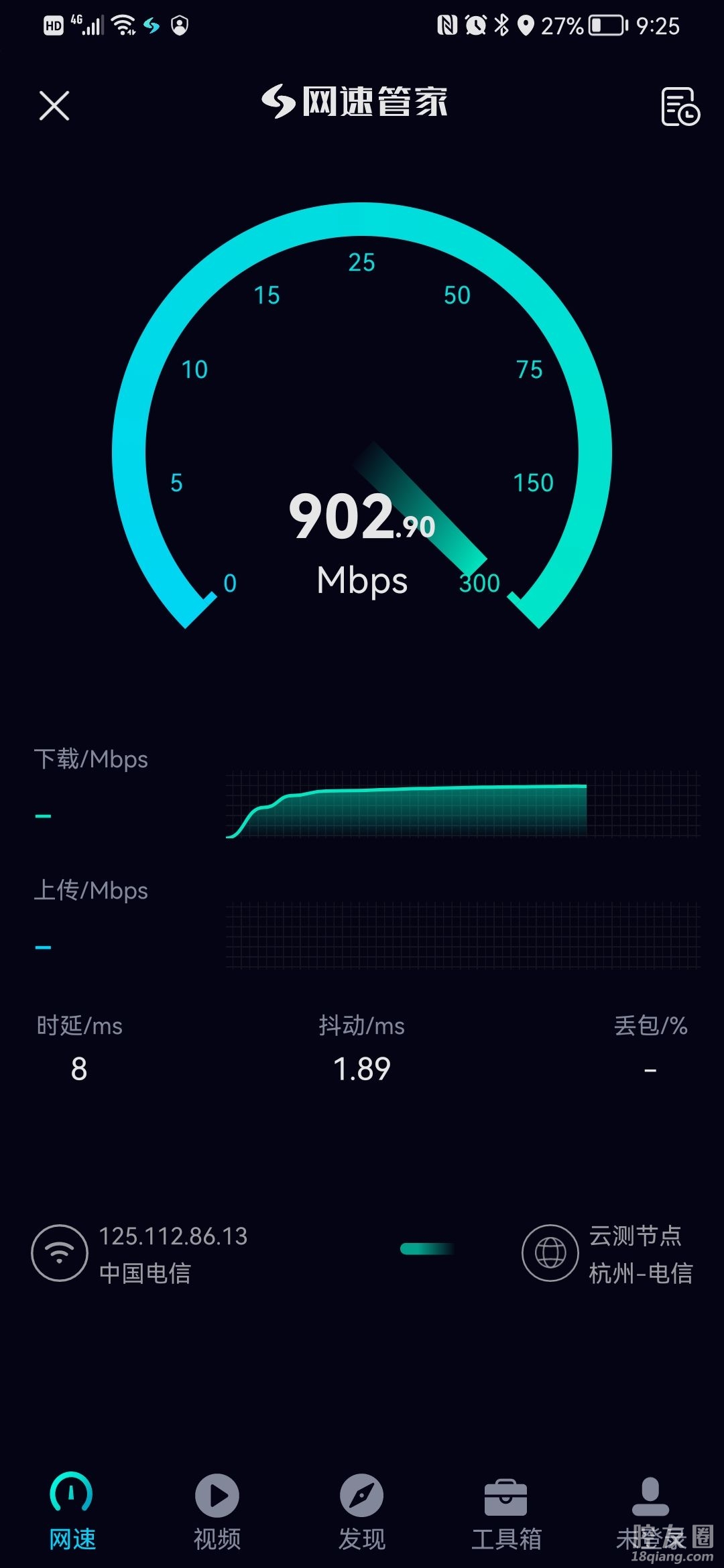Switch to the 视频 tab

[x=217, y=1511]
